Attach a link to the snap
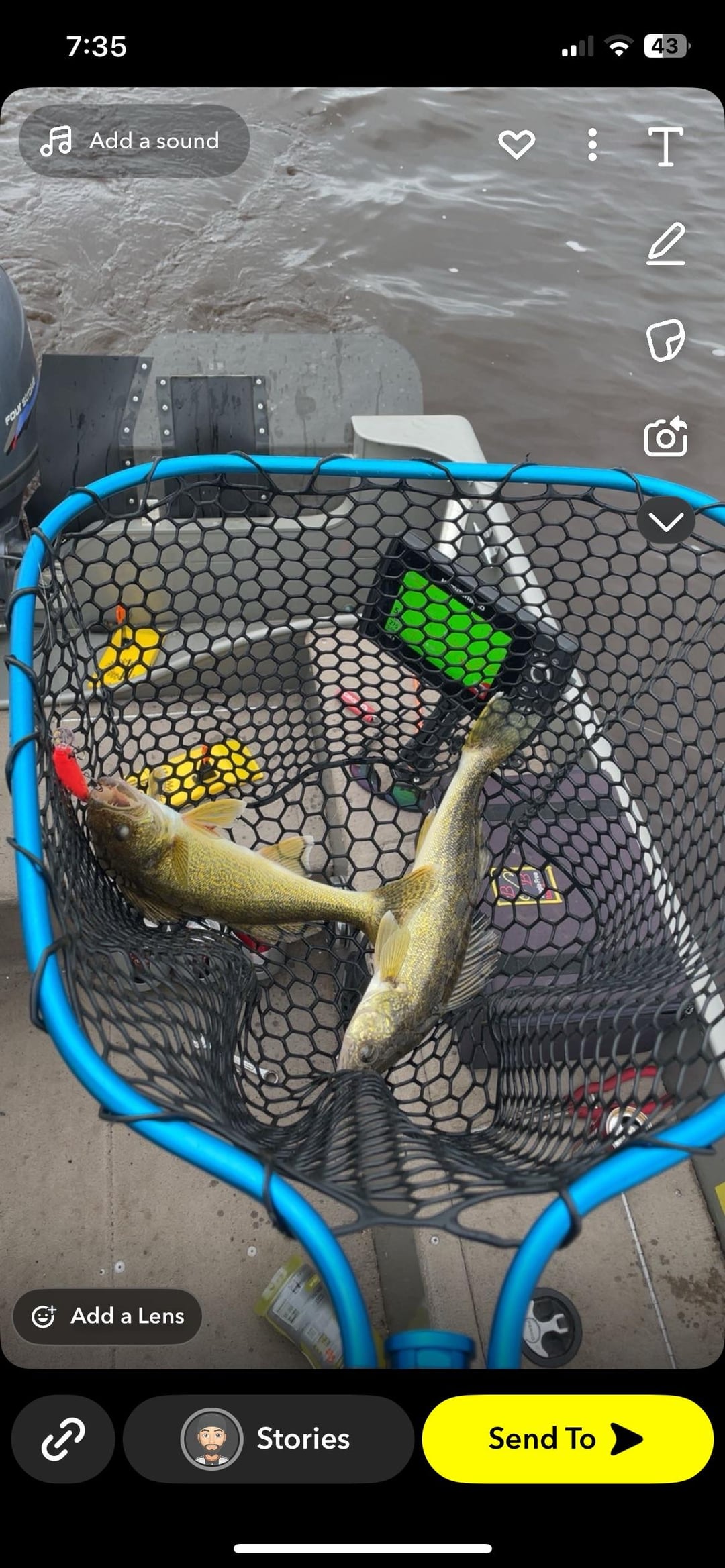 [63, 1439]
